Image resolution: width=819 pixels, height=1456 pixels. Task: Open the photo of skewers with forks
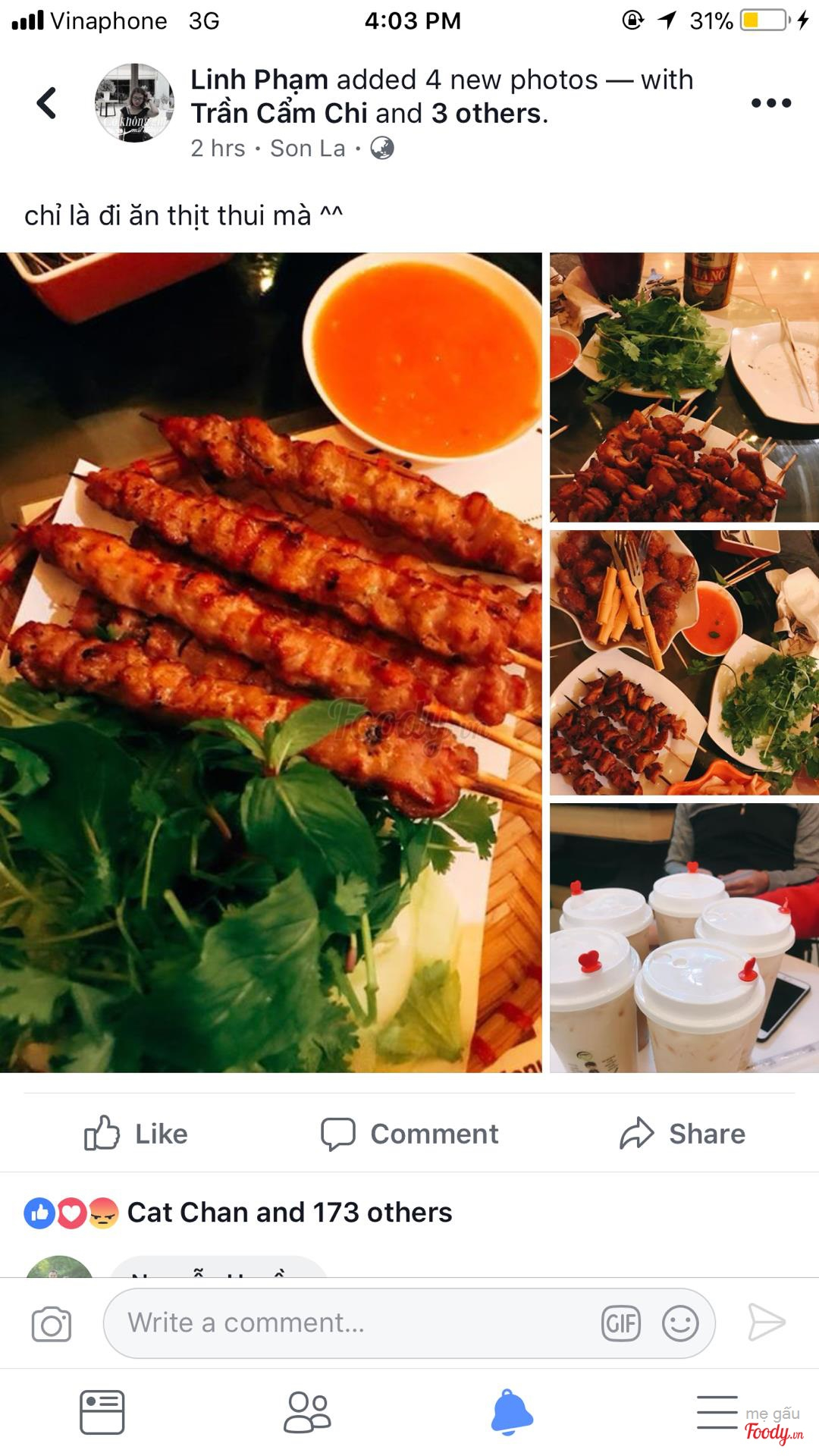click(x=684, y=662)
